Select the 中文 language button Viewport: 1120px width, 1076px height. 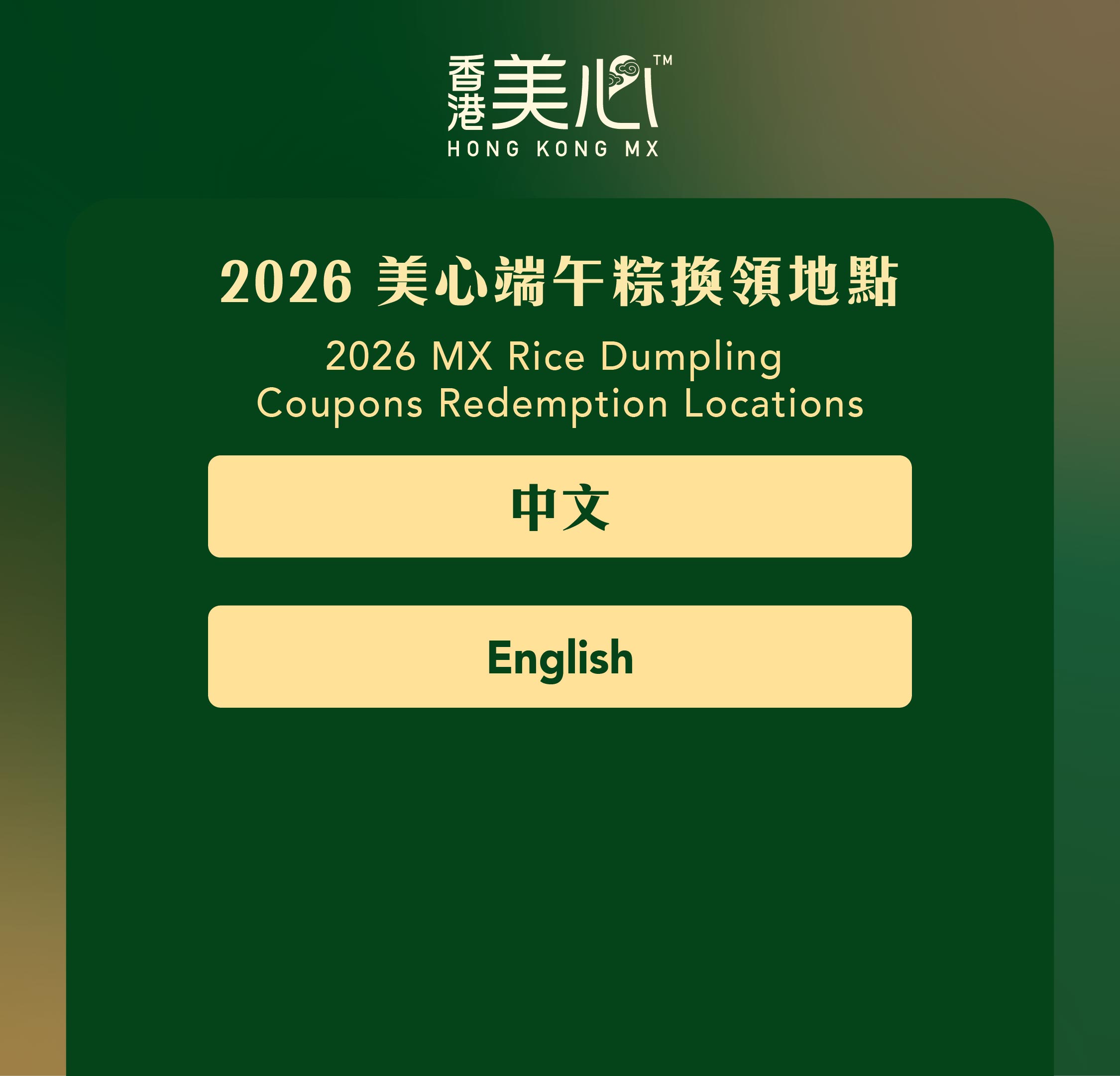point(560,506)
